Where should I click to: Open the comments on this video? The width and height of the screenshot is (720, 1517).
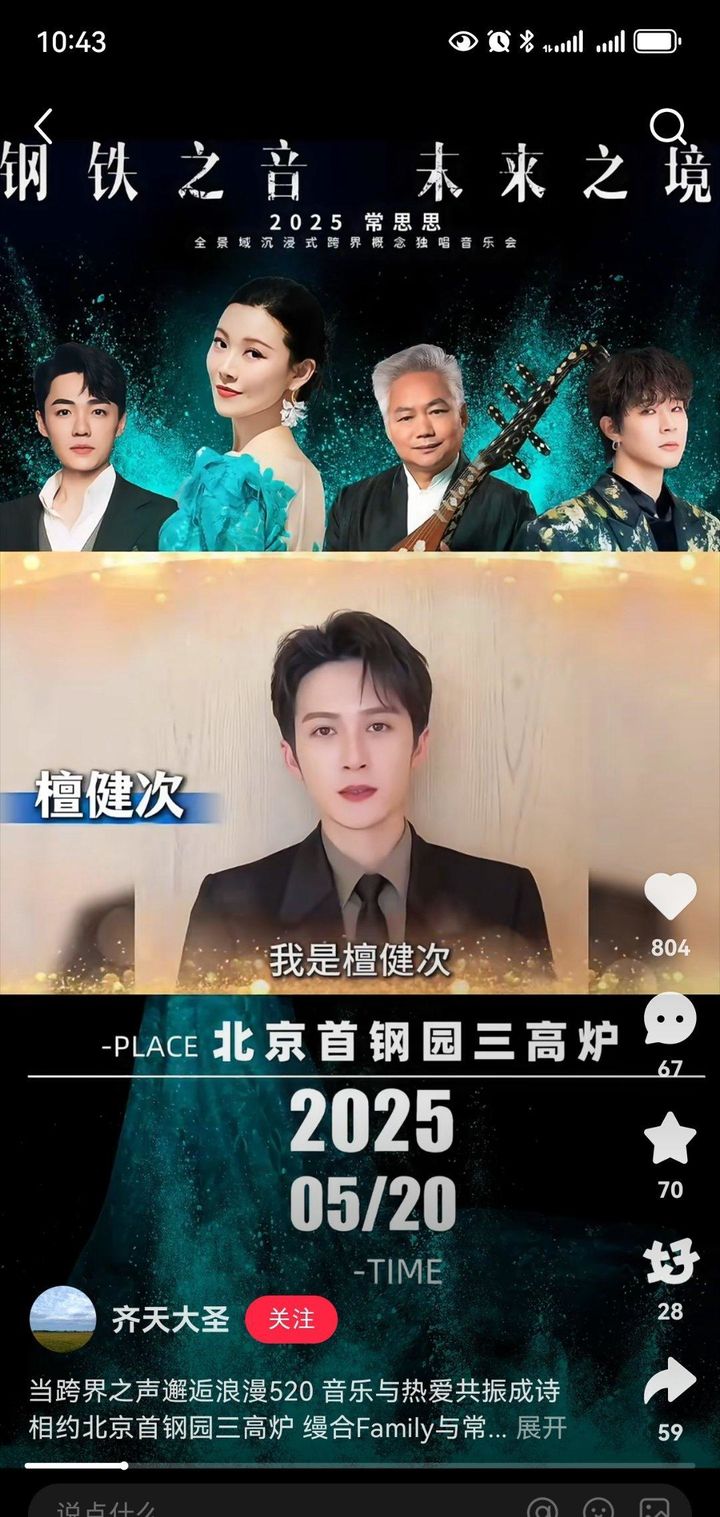tap(670, 1020)
